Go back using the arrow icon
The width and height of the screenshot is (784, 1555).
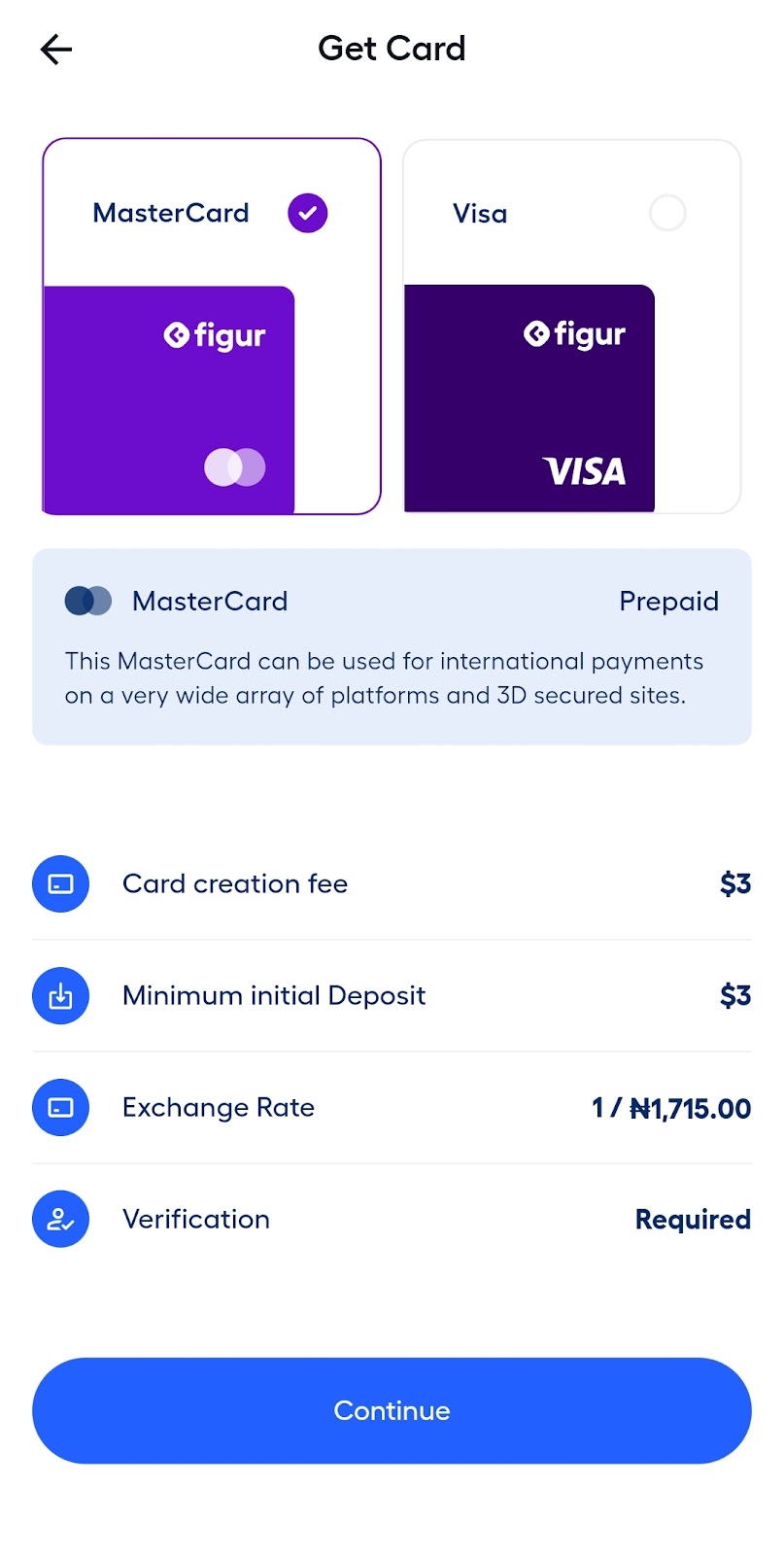tap(56, 50)
